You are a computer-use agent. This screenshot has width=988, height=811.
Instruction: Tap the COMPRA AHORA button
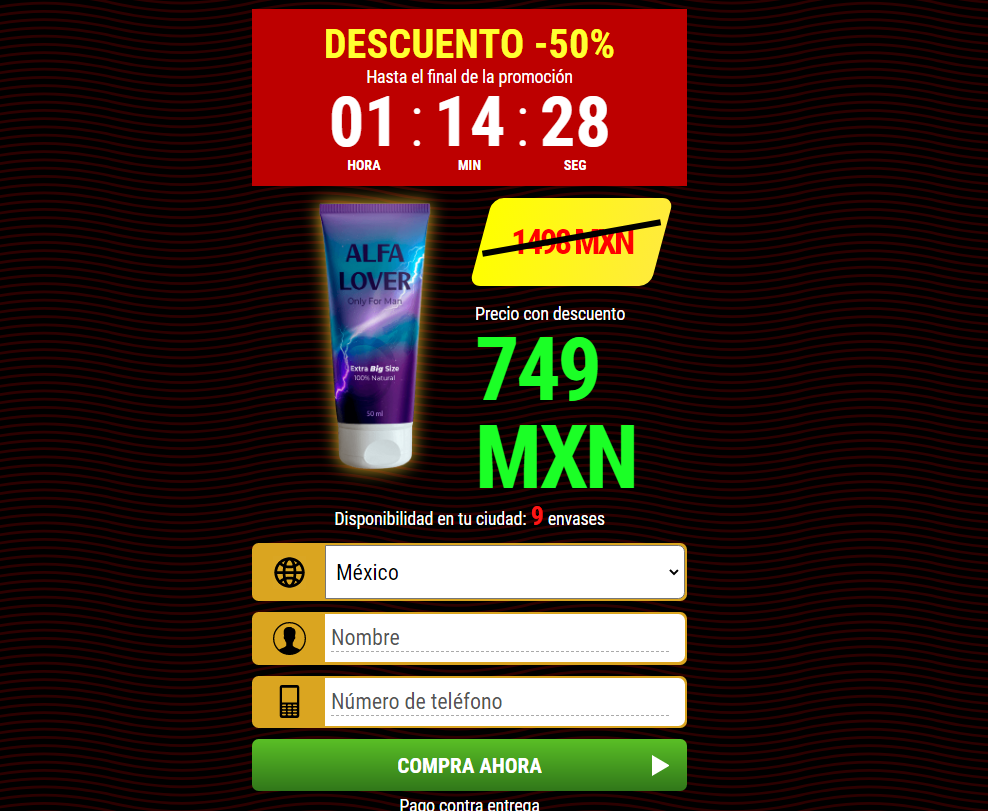tap(469, 765)
